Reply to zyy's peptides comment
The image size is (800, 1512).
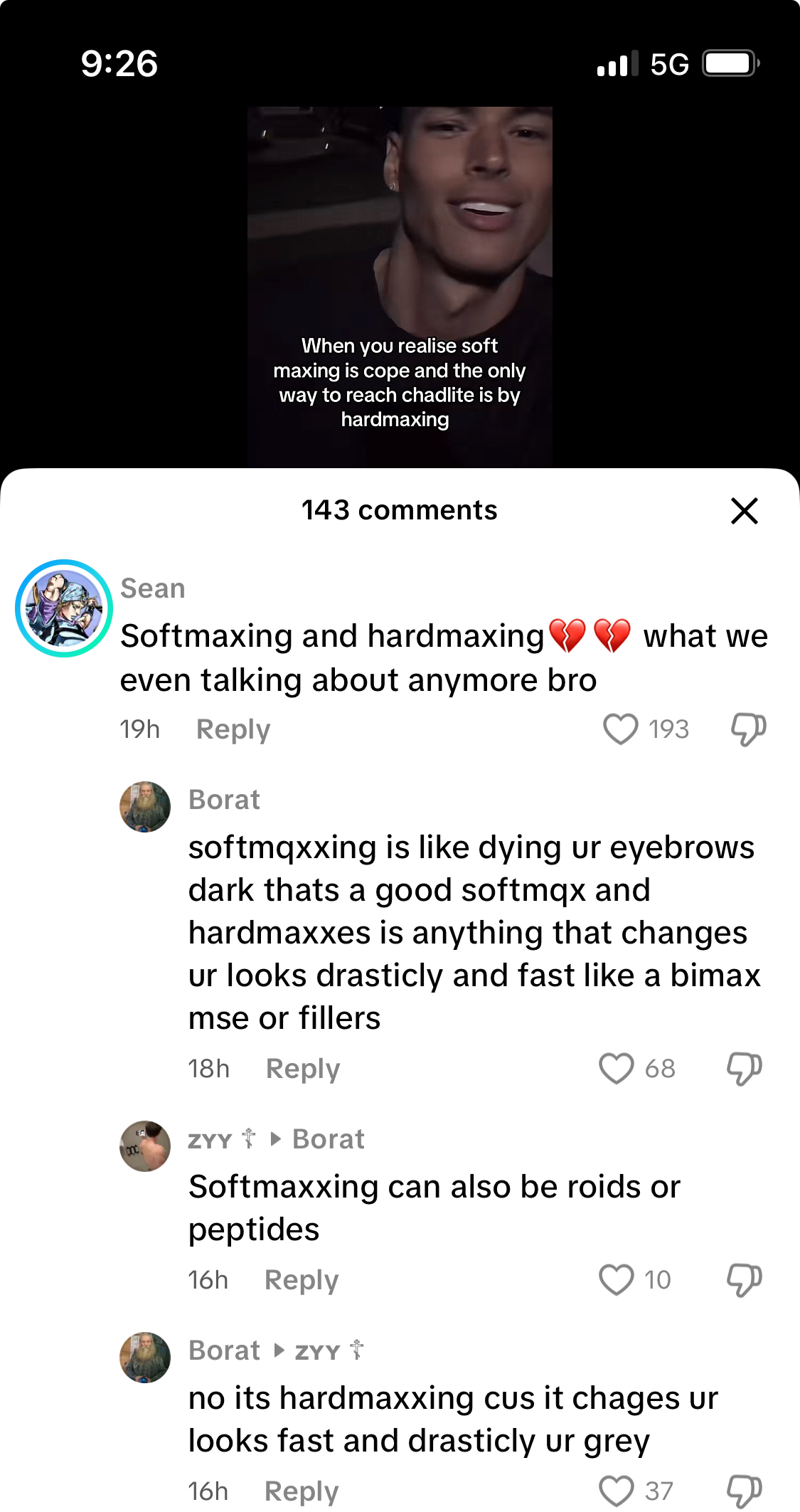point(301,1280)
